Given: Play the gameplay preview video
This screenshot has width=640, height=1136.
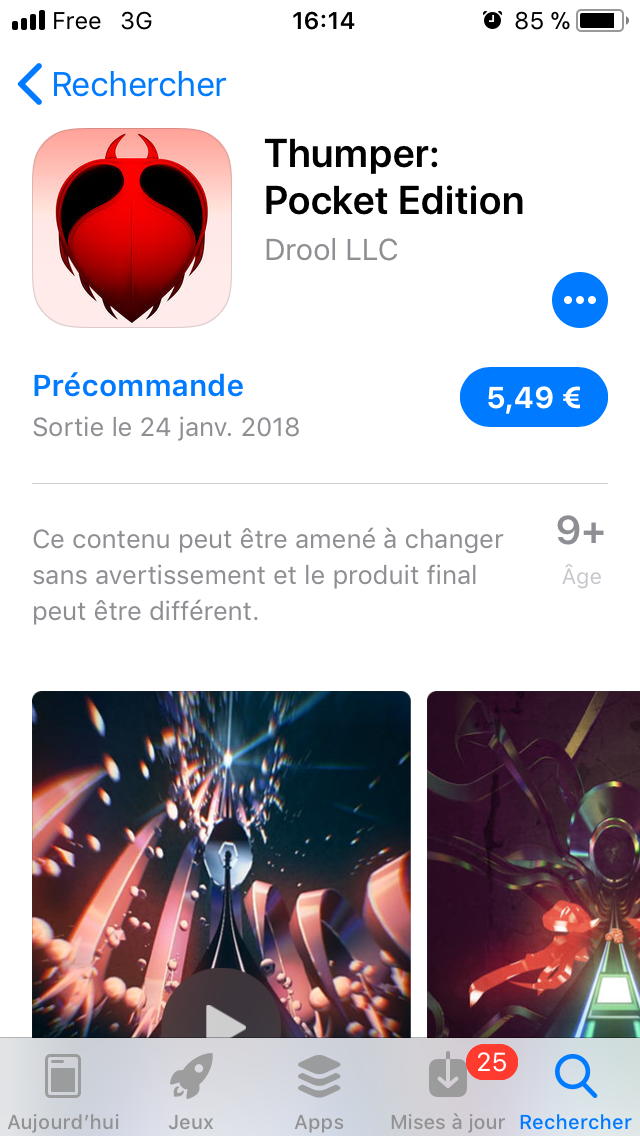Looking at the screenshot, I should (222, 1015).
